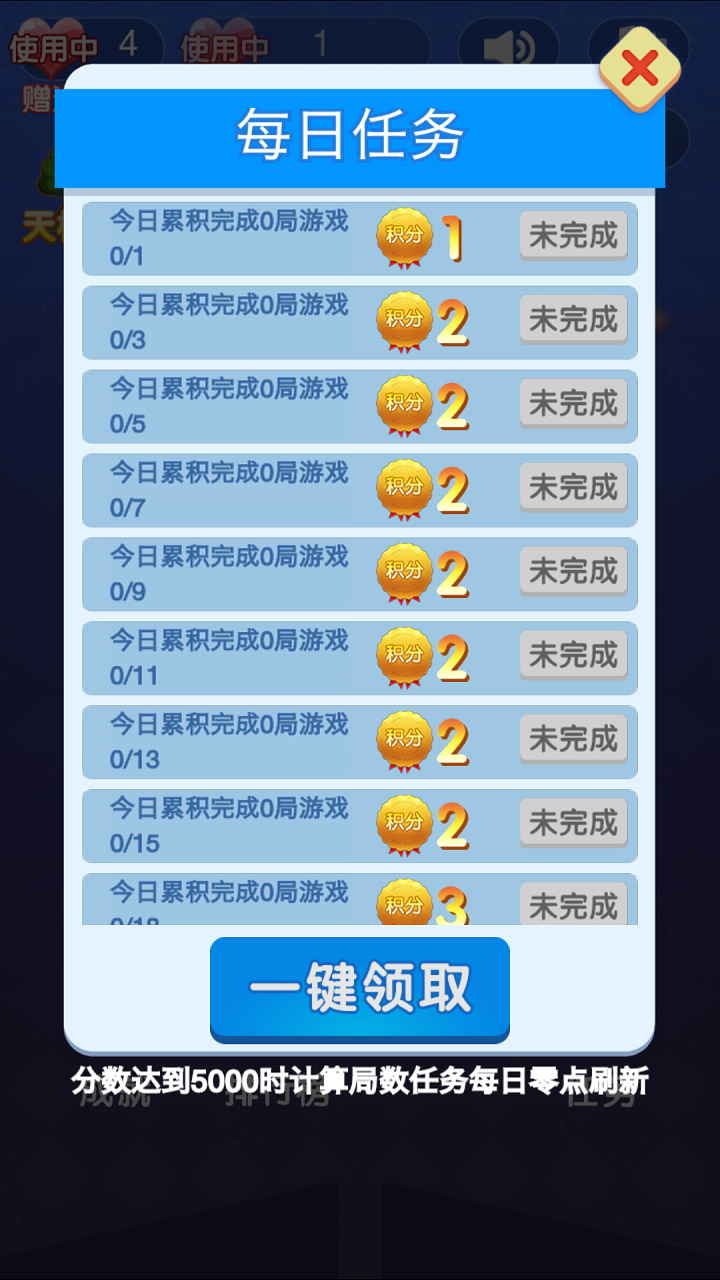Click 未完成 on the 0/7 task row
720x1280 pixels.
click(573, 488)
